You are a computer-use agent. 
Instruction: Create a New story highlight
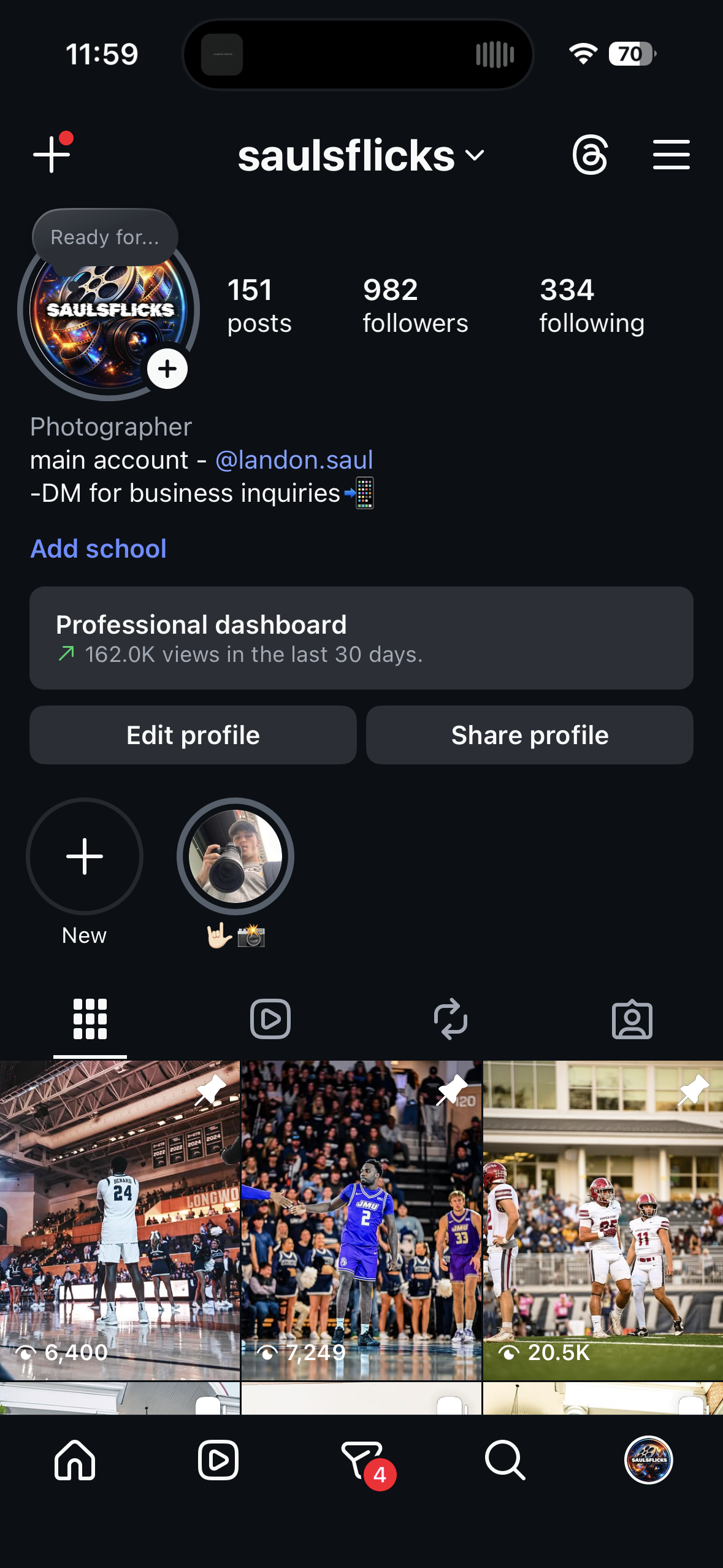coord(85,856)
